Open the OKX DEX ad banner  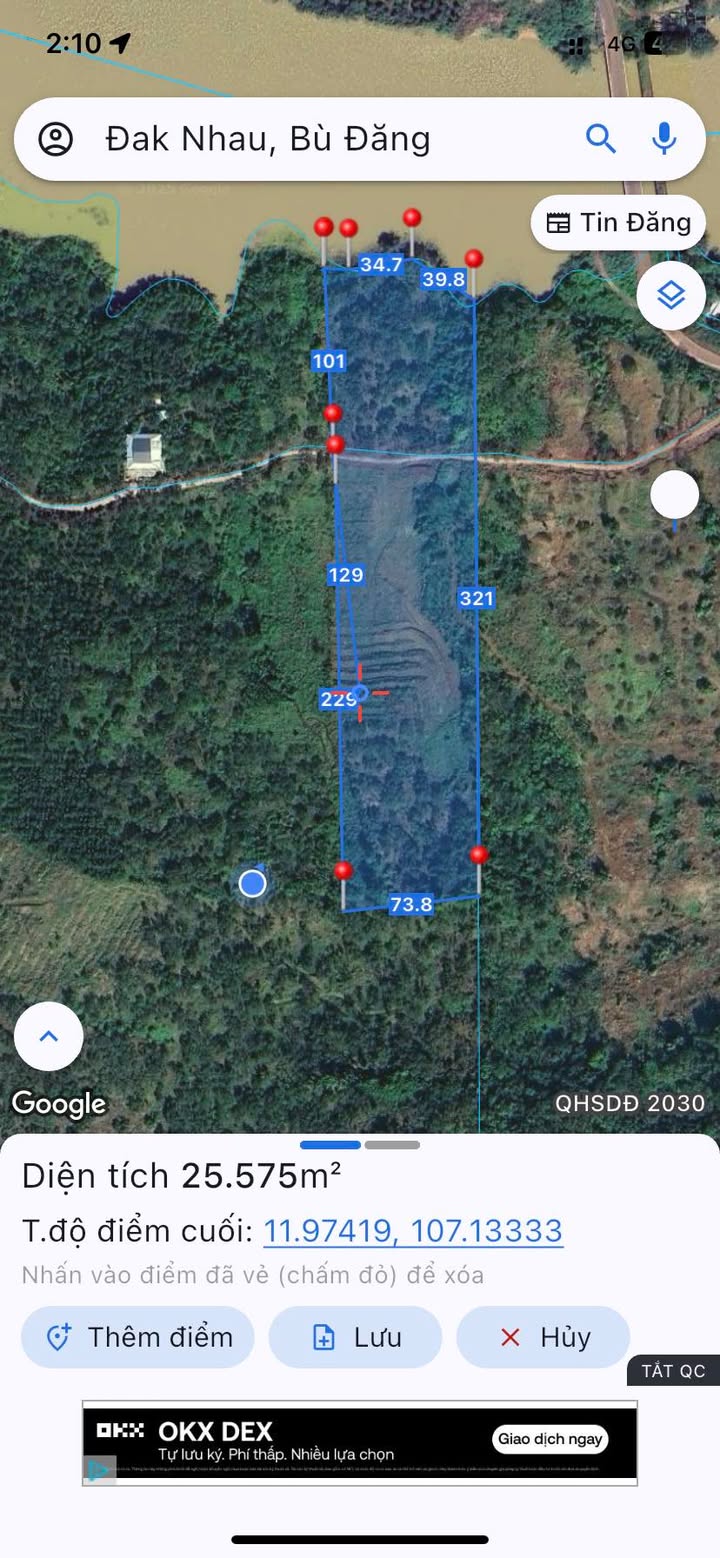tap(300, 1442)
